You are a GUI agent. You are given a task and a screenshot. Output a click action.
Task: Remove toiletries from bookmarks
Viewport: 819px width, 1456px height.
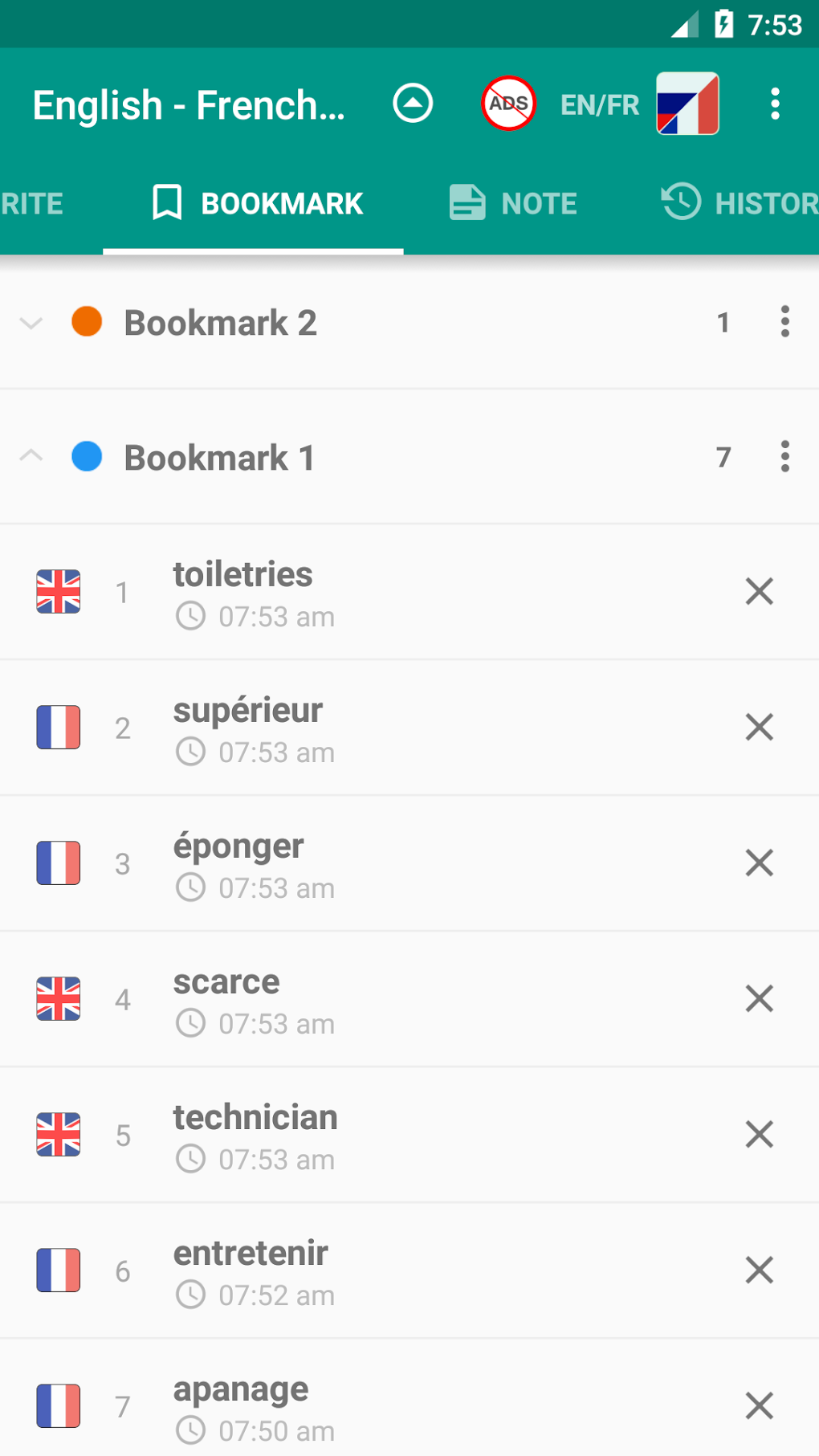coord(759,592)
